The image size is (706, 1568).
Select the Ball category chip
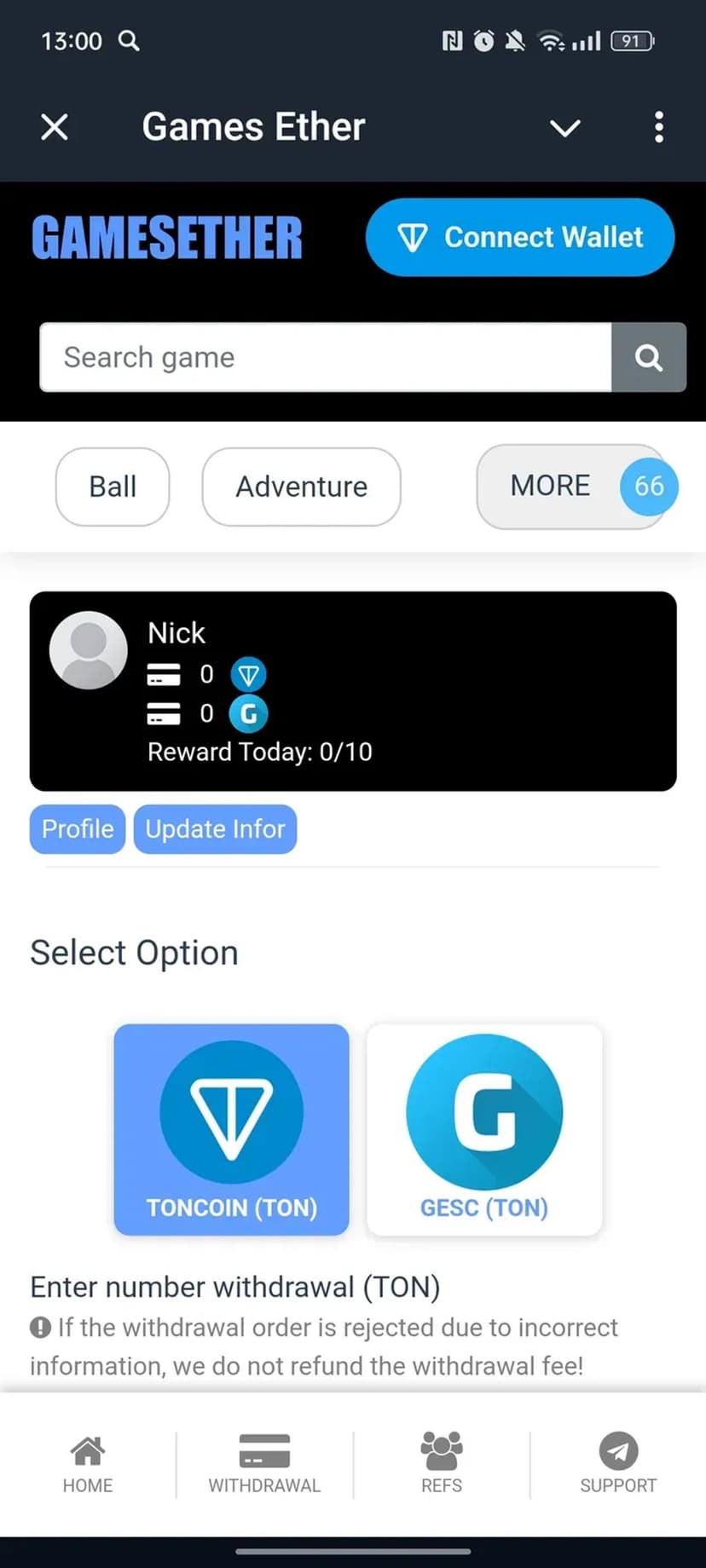[x=113, y=487]
